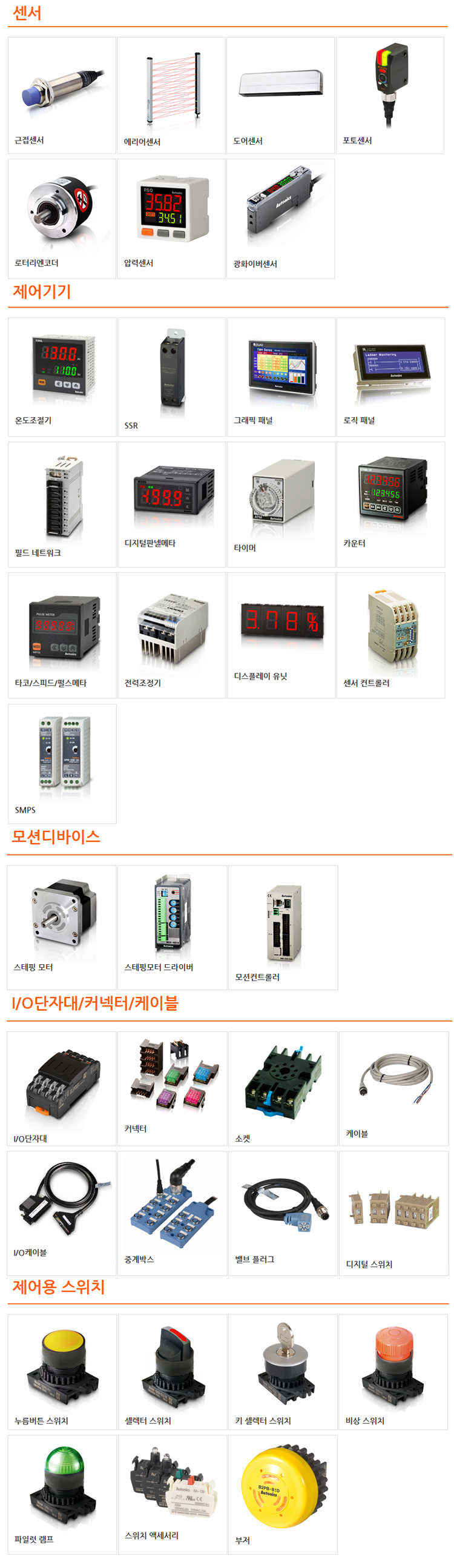This screenshot has height=1568, width=454.
Task: Select the I/O단자대 tile
Action: coord(62,1088)
